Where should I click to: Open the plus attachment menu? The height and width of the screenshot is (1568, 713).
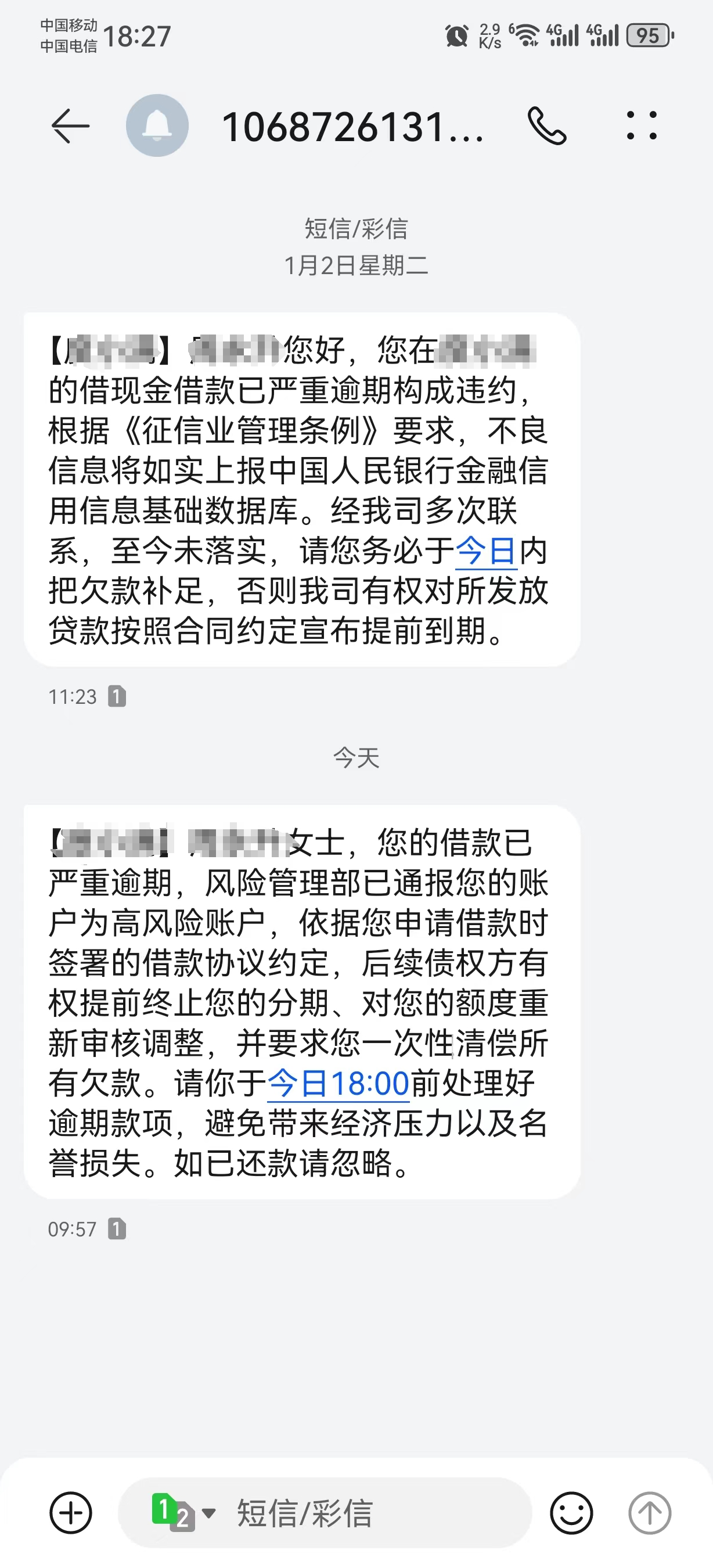coord(71,1513)
